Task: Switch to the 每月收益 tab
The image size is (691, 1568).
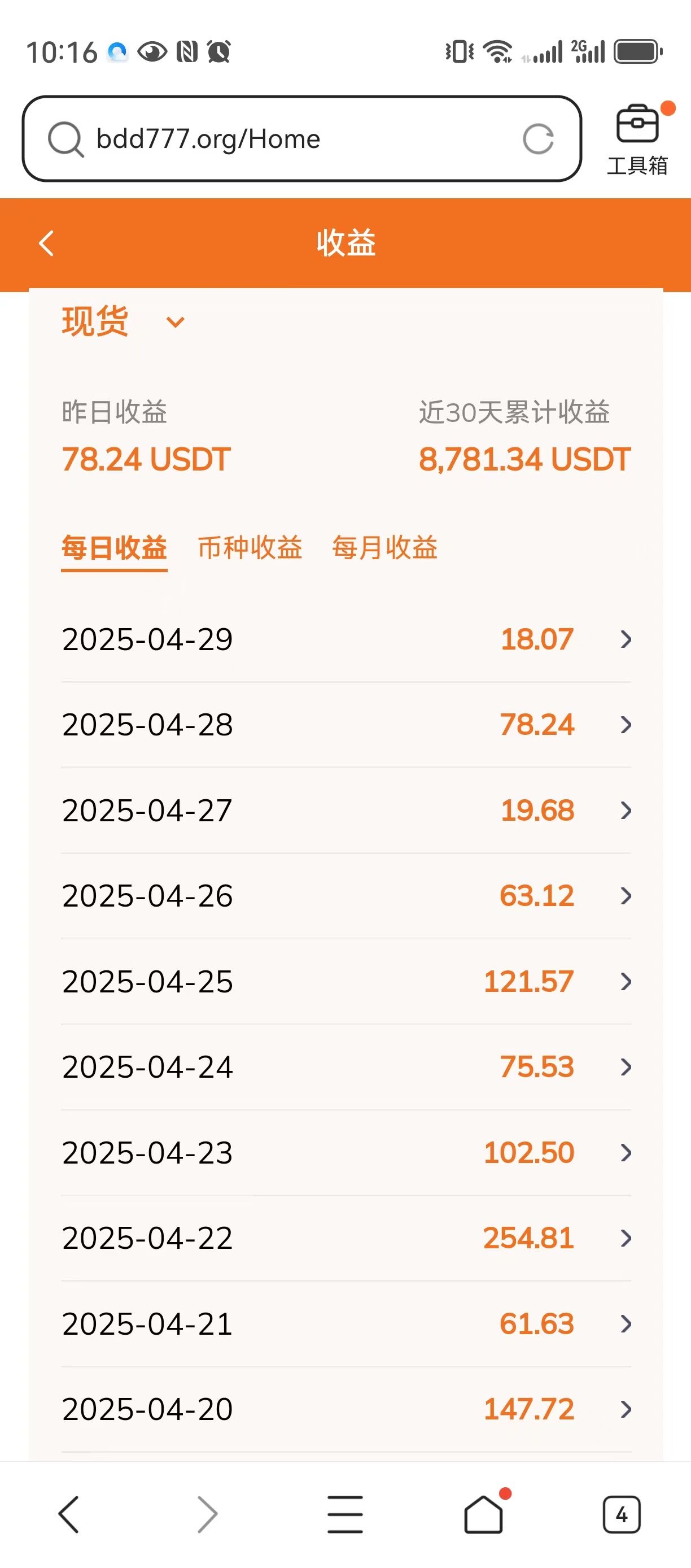Action: point(384,547)
